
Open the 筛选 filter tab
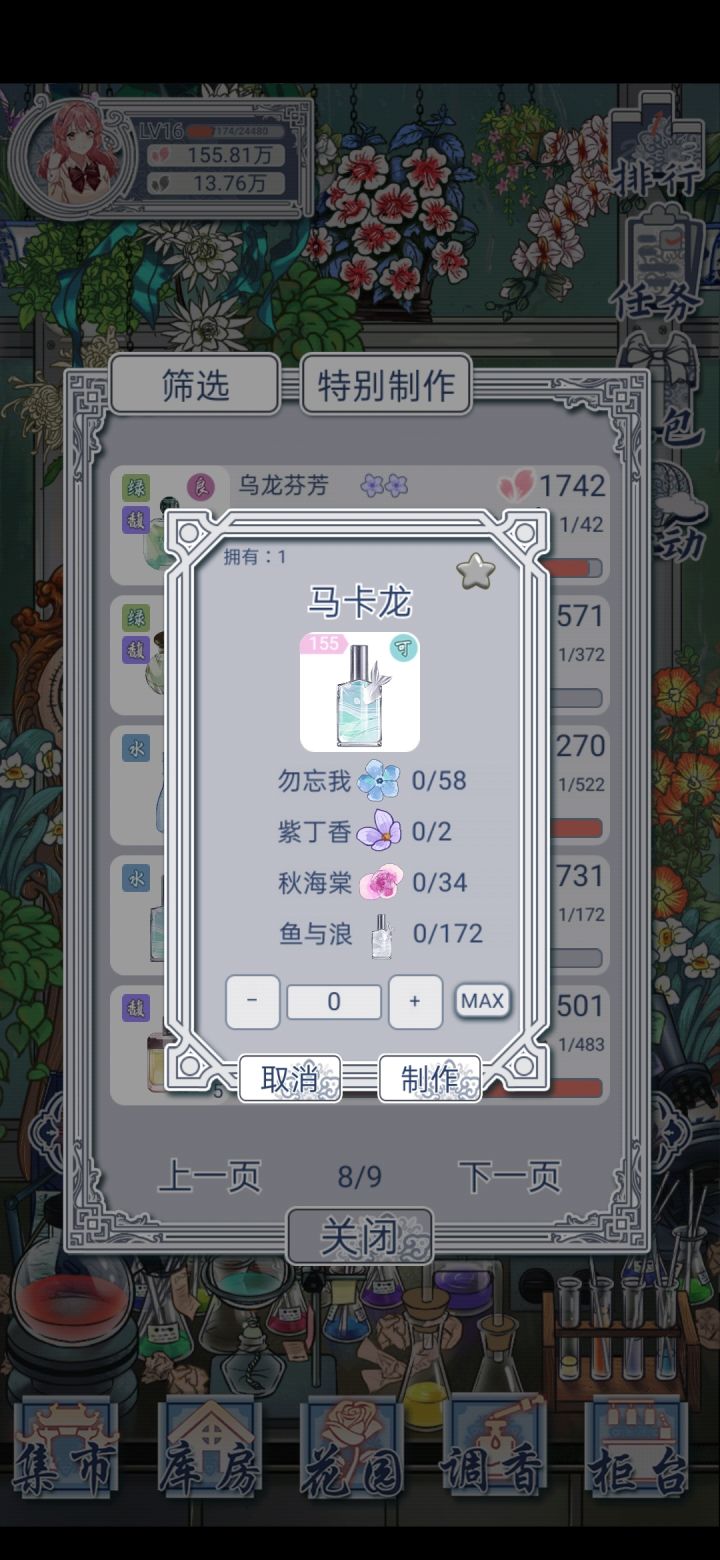click(196, 384)
